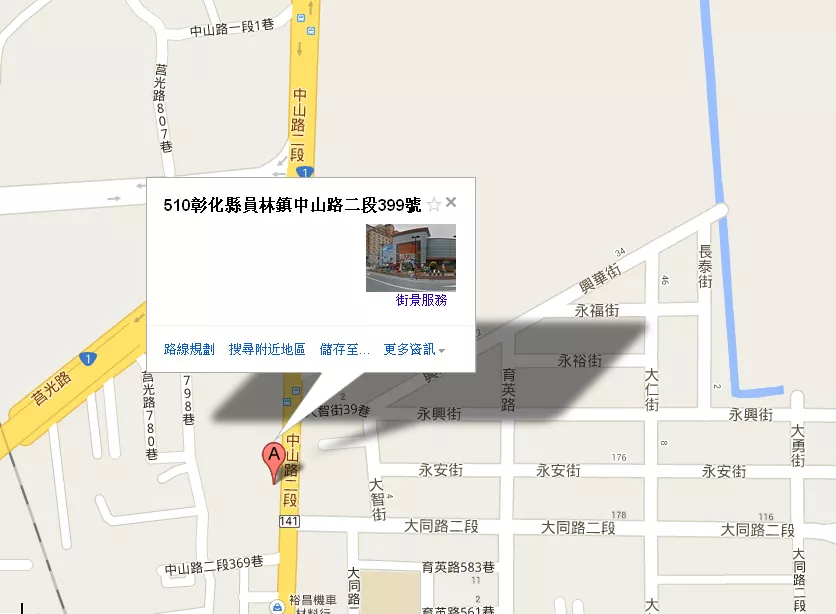This screenshot has height=614, width=836.
Task: Select 搜尋附近地區 to search nearby
Action: 267,349
